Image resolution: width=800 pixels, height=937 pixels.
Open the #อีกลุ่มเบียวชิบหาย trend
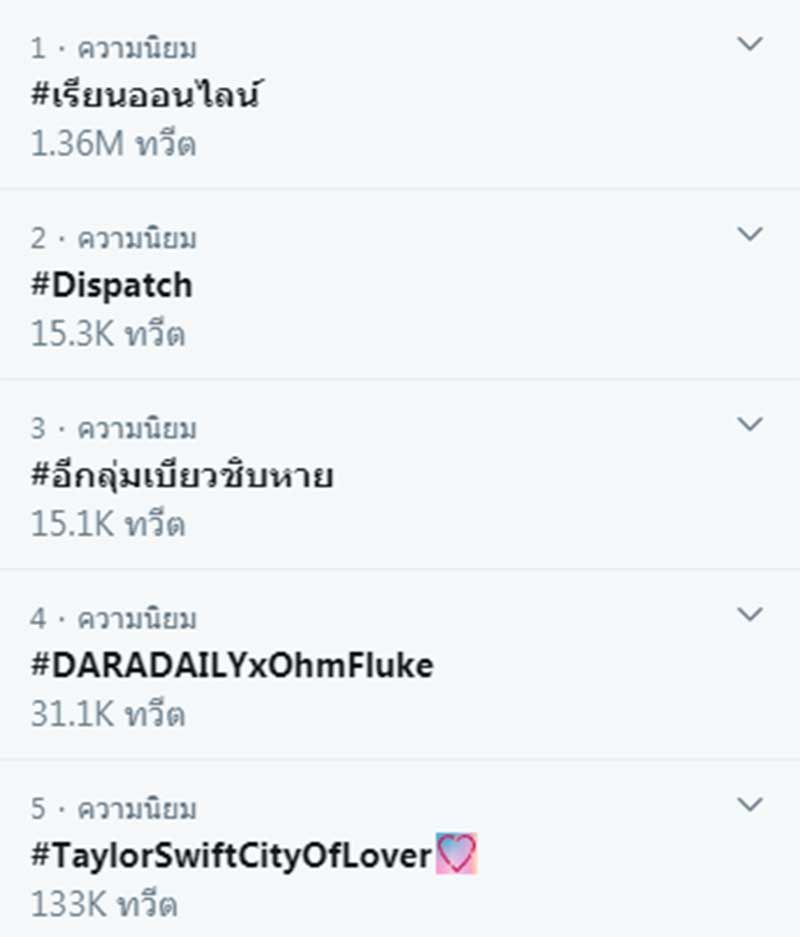pos(182,477)
